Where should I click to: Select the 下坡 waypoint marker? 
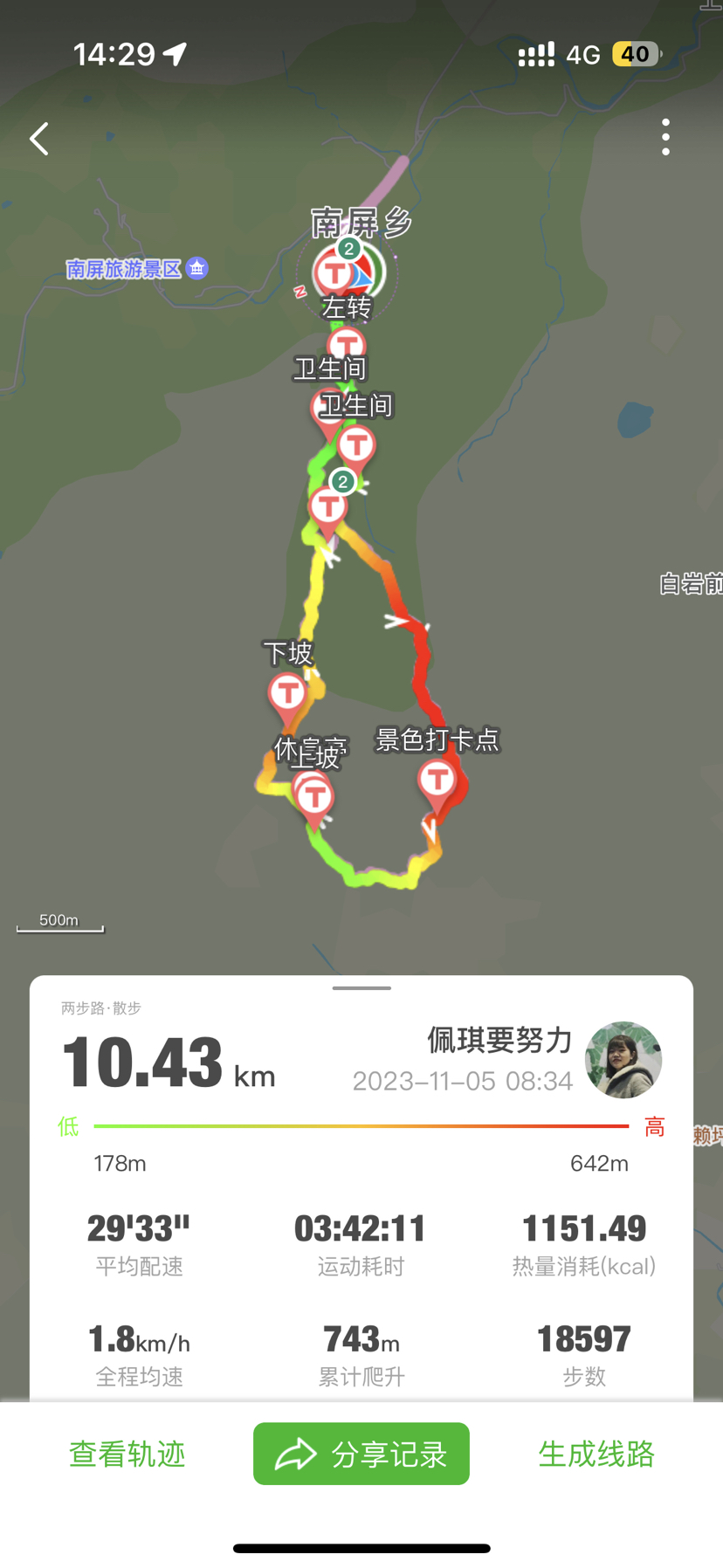pyautogui.click(x=287, y=695)
